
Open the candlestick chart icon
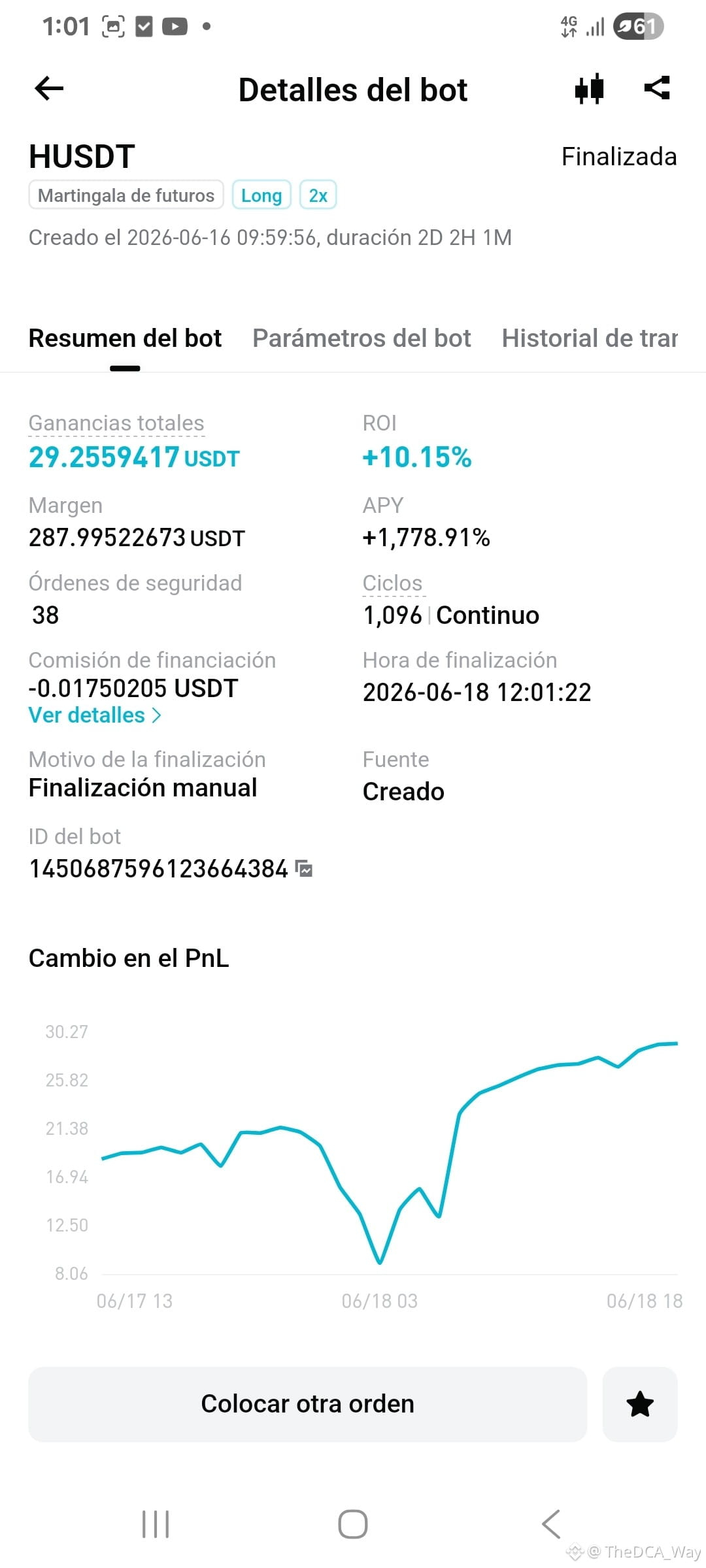click(589, 89)
